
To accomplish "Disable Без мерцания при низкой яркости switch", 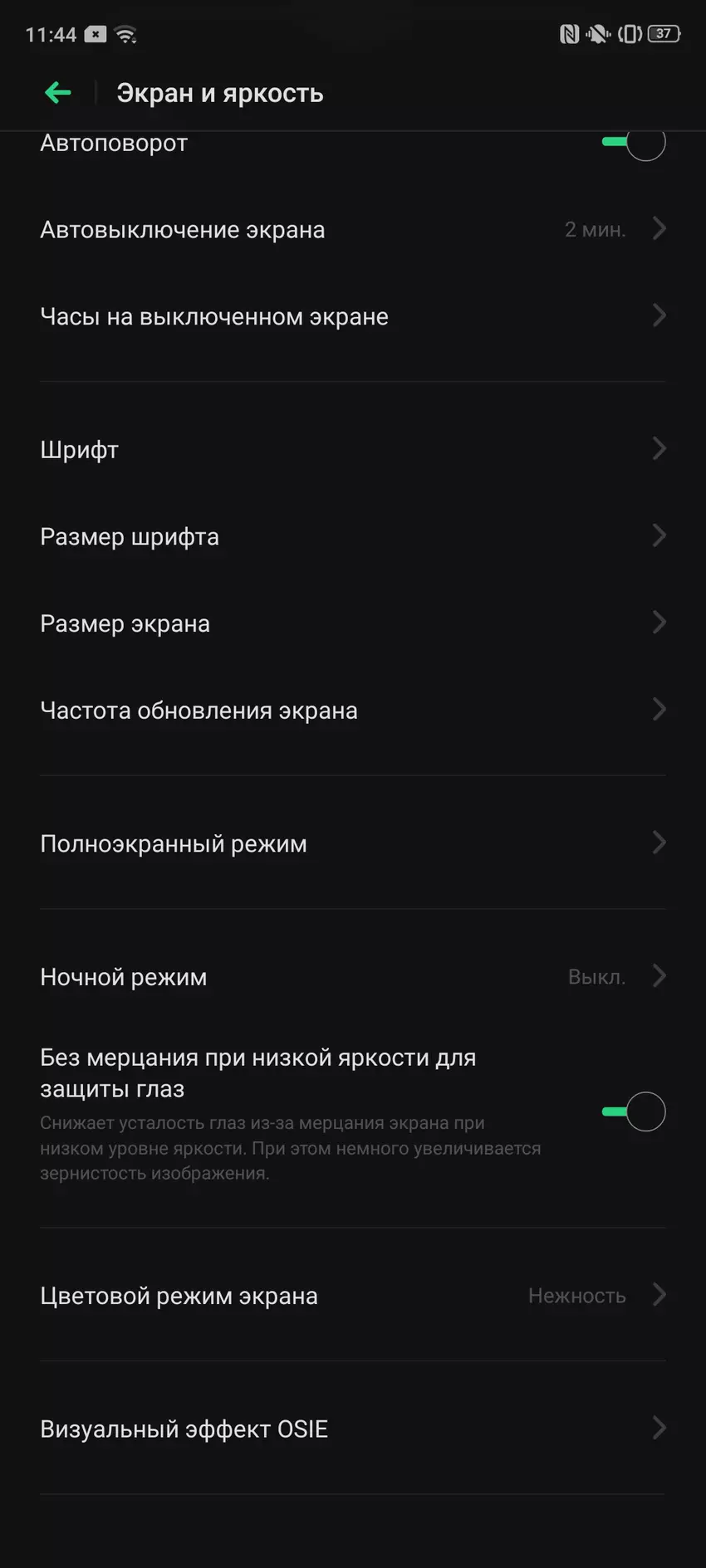I will [634, 1111].
